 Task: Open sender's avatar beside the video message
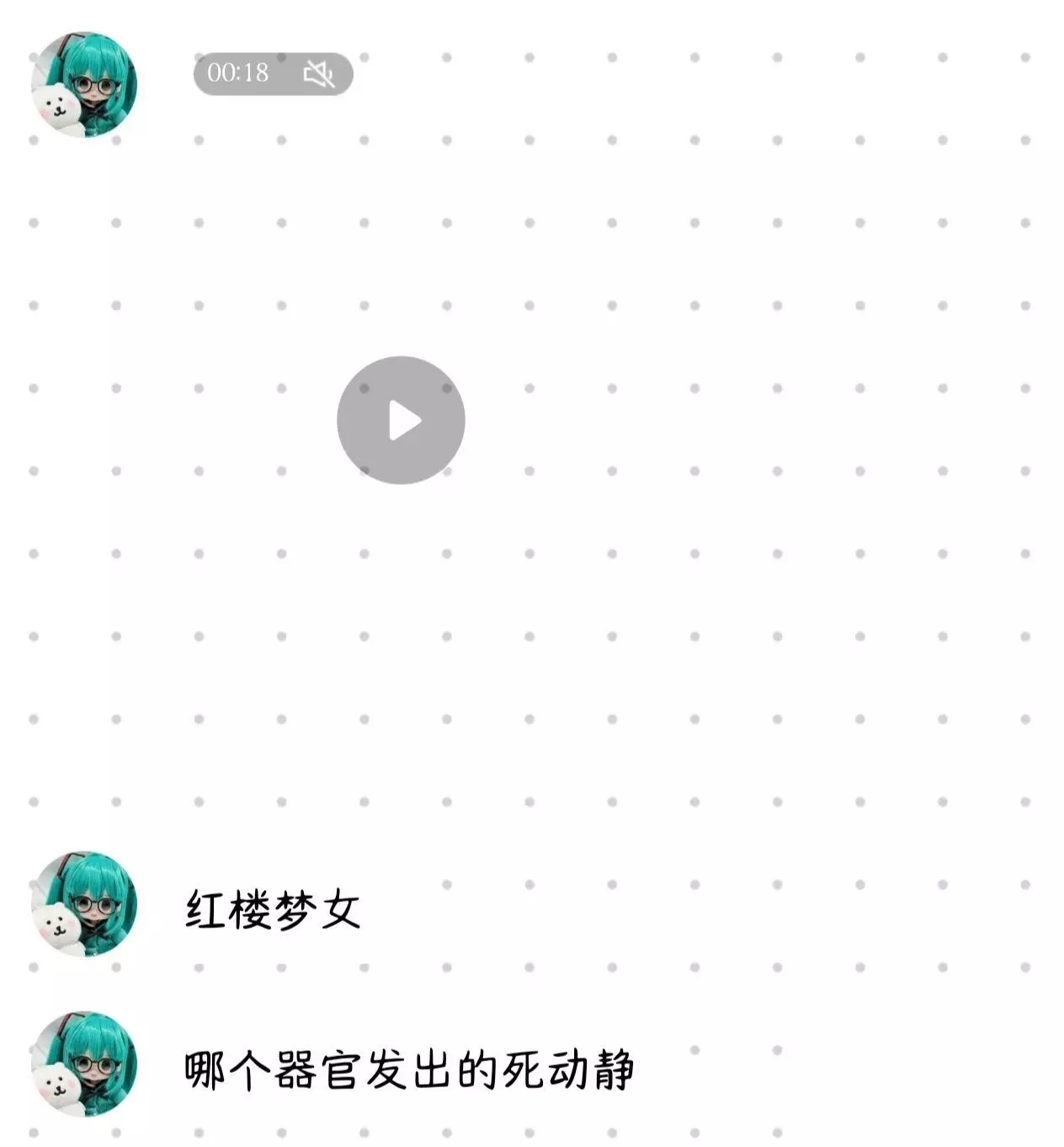(83, 84)
